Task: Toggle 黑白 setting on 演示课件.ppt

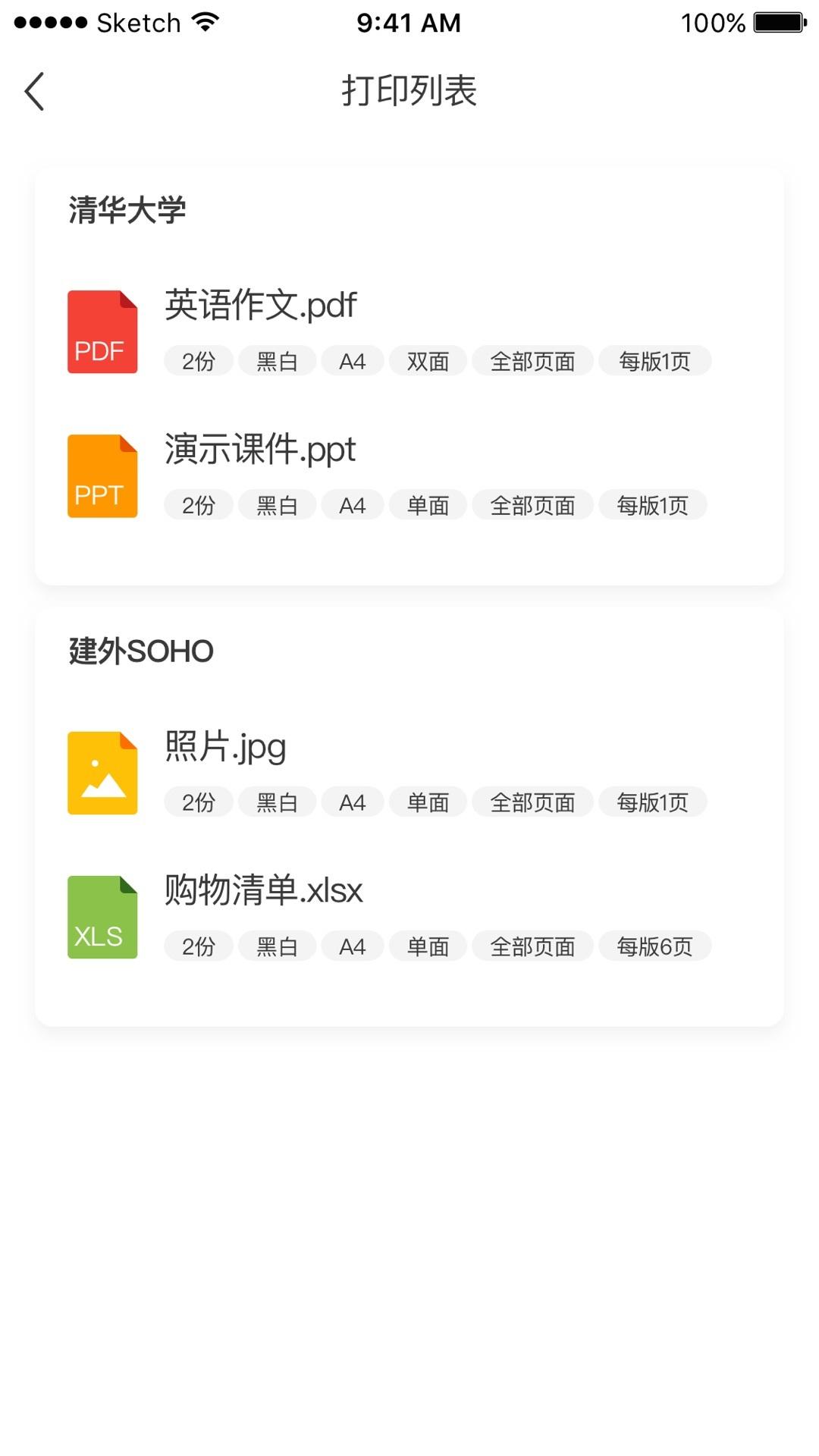Action: pyautogui.click(x=276, y=505)
